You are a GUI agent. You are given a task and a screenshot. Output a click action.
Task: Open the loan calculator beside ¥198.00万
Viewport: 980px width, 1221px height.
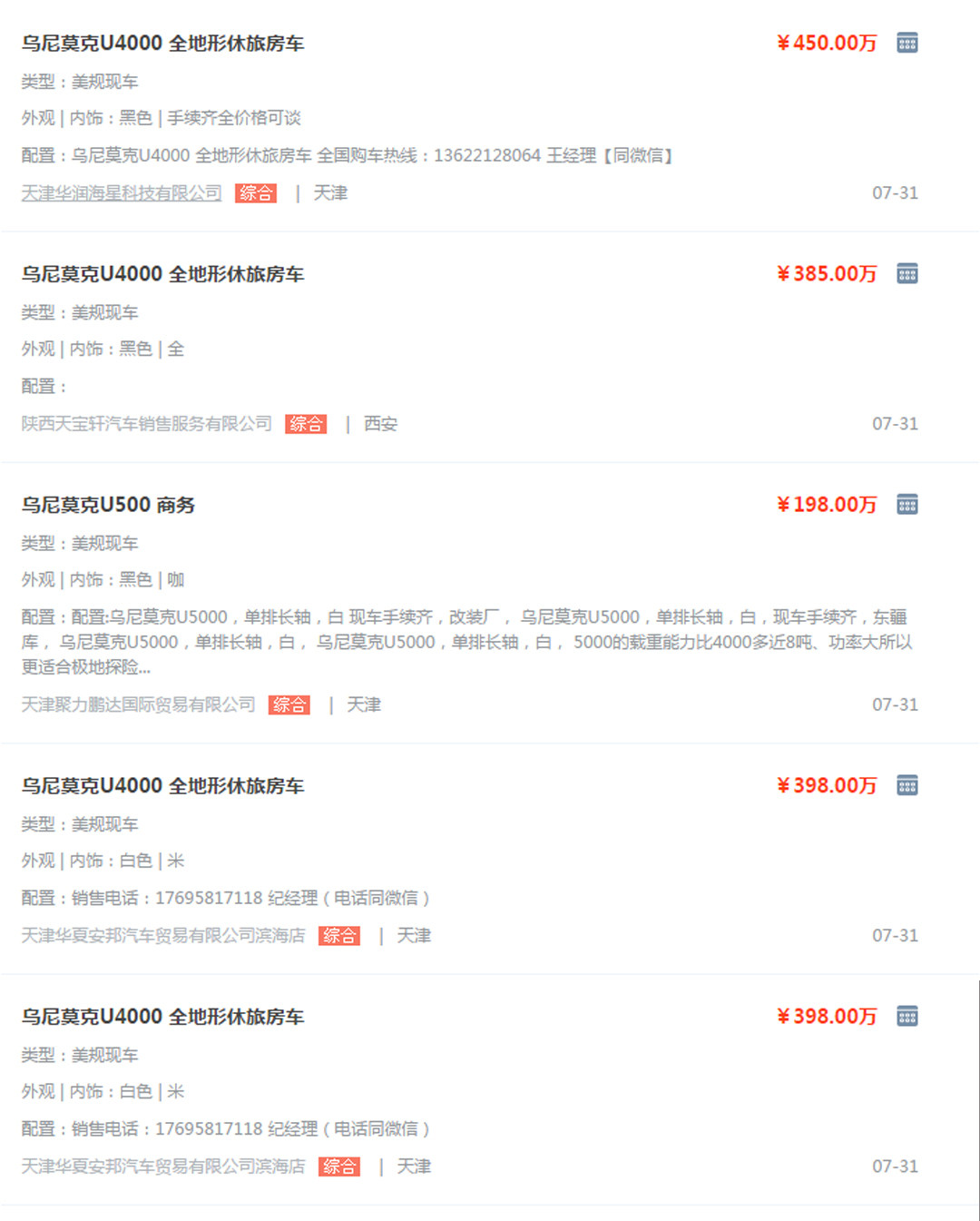click(906, 504)
